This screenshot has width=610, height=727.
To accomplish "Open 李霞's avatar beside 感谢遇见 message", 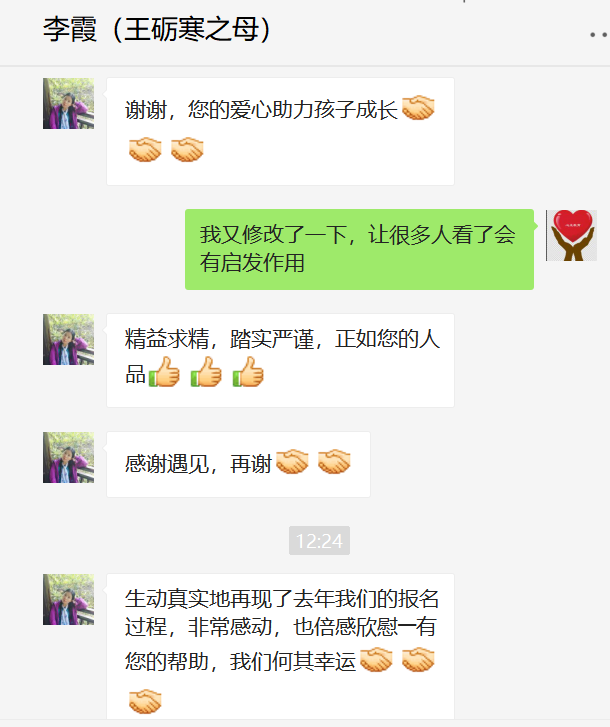I will 68,457.
